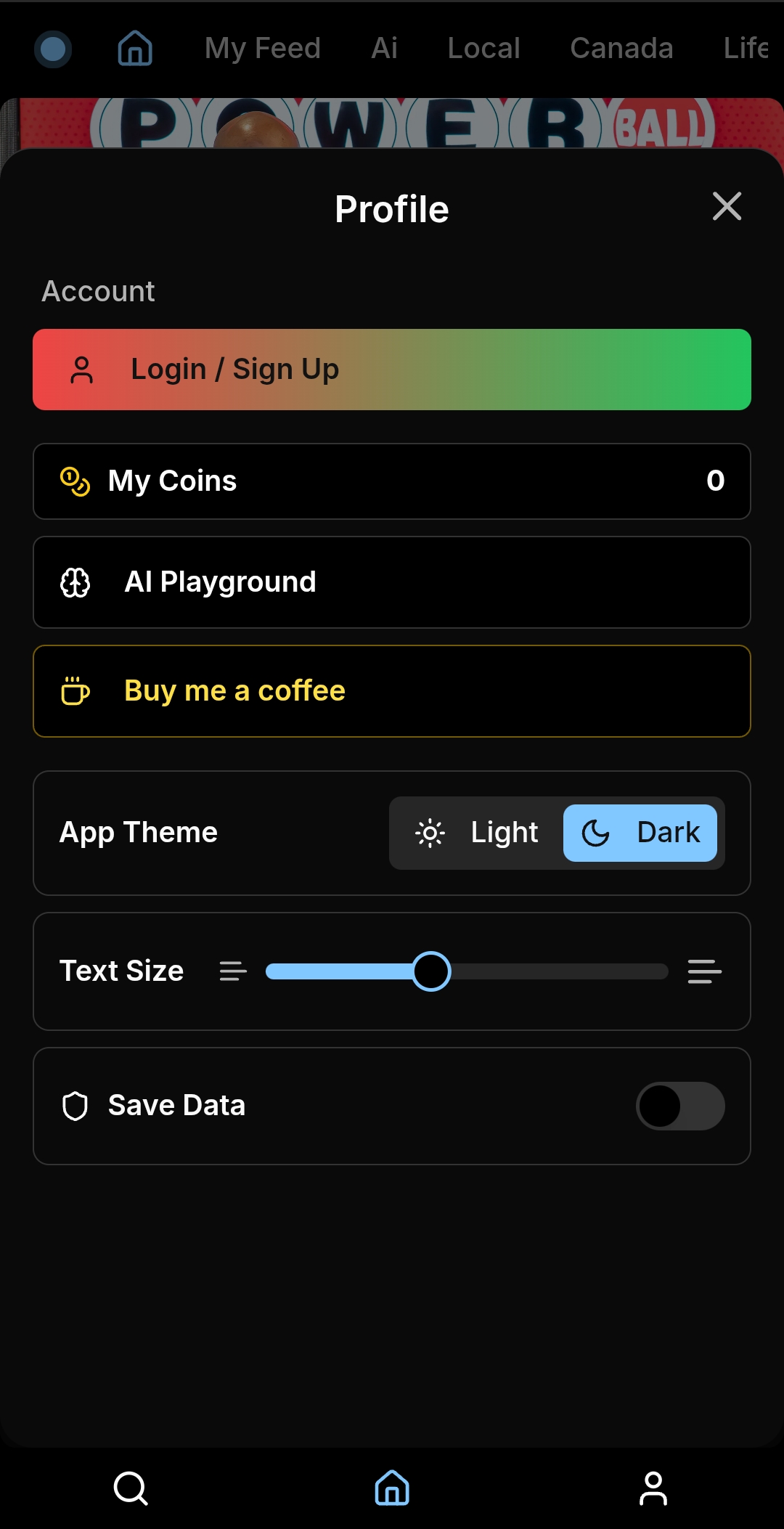Click the coffee cup icon
Screen dimensions: 784x1529
(75, 690)
